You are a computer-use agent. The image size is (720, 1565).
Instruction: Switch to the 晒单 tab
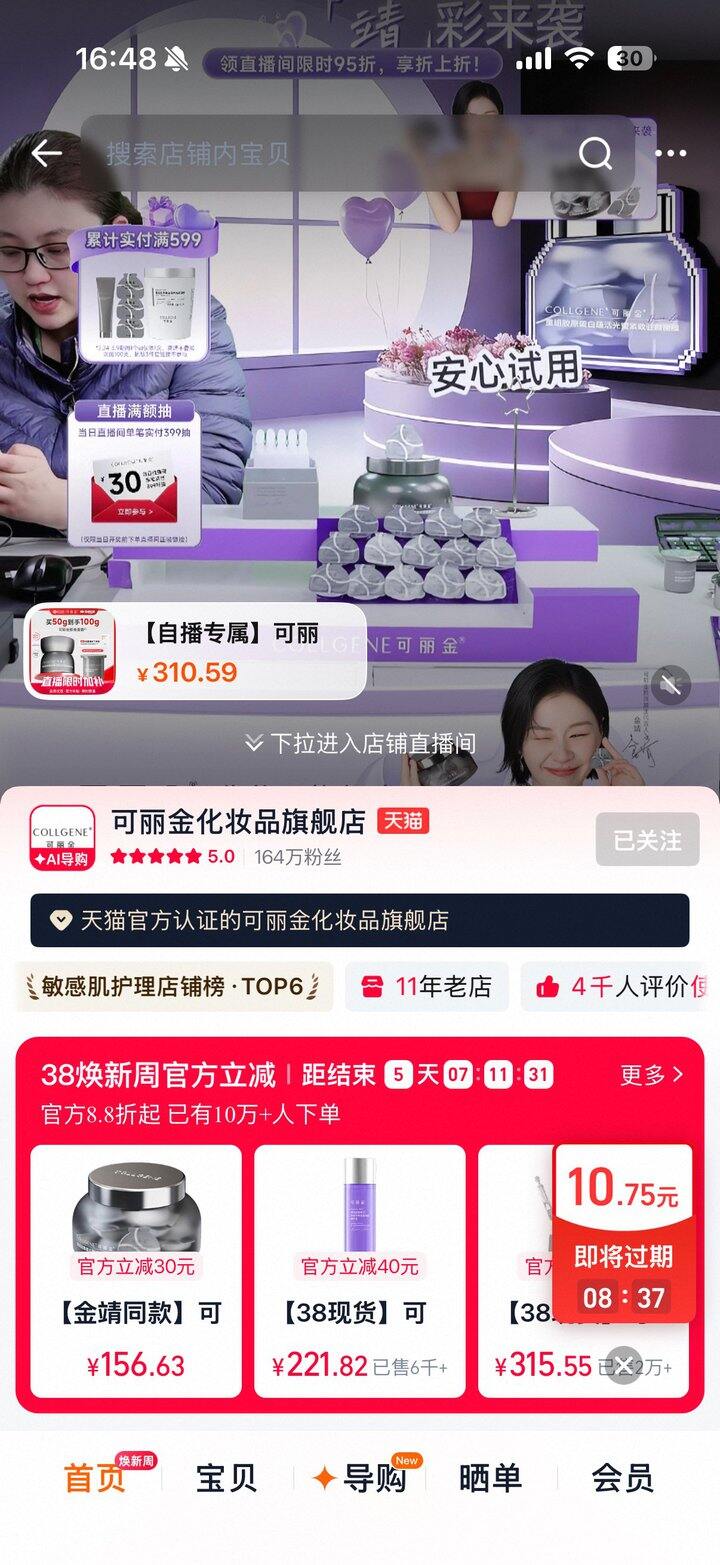pos(490,1478)
